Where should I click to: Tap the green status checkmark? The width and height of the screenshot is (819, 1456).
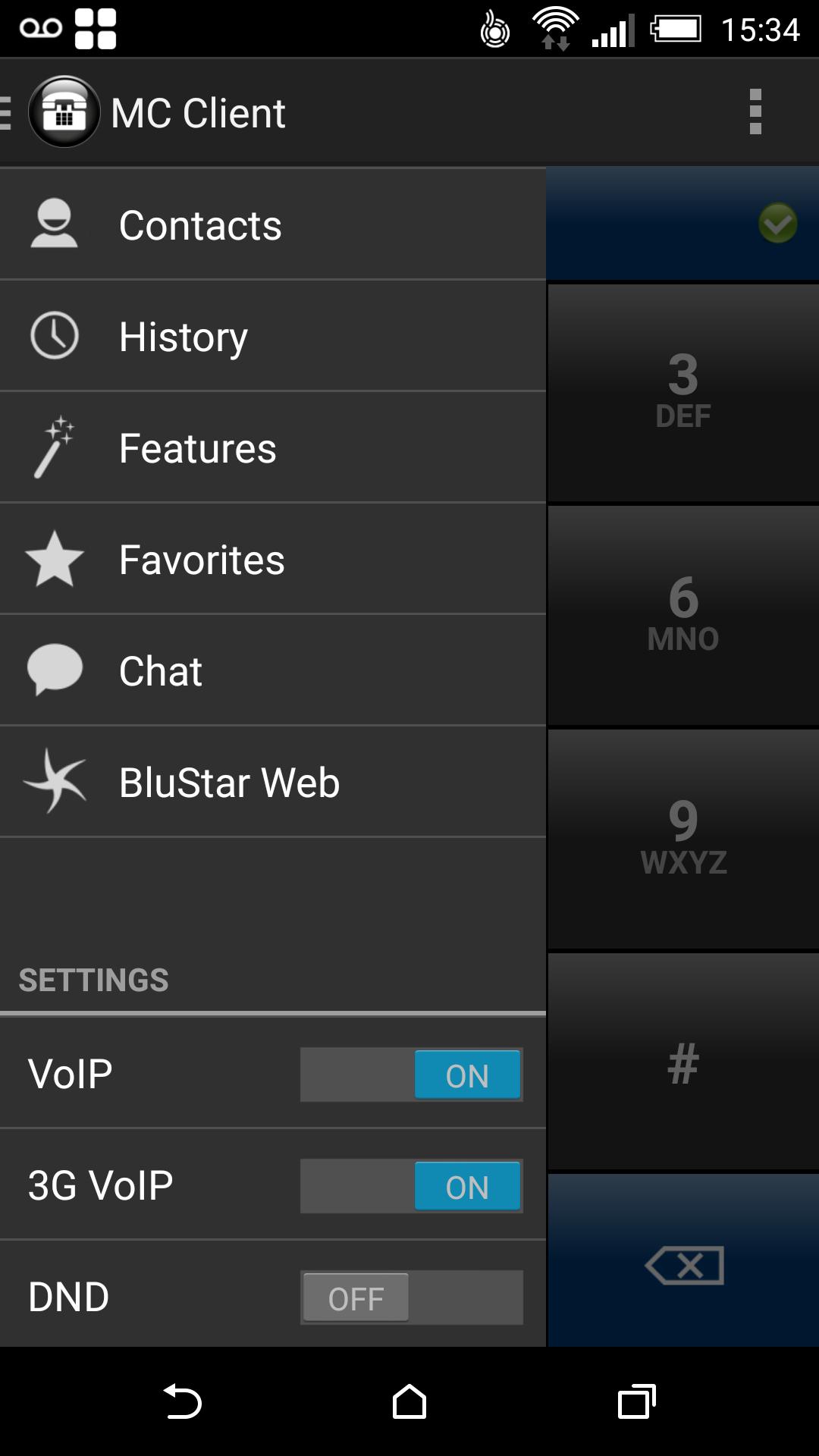point(777,224)
